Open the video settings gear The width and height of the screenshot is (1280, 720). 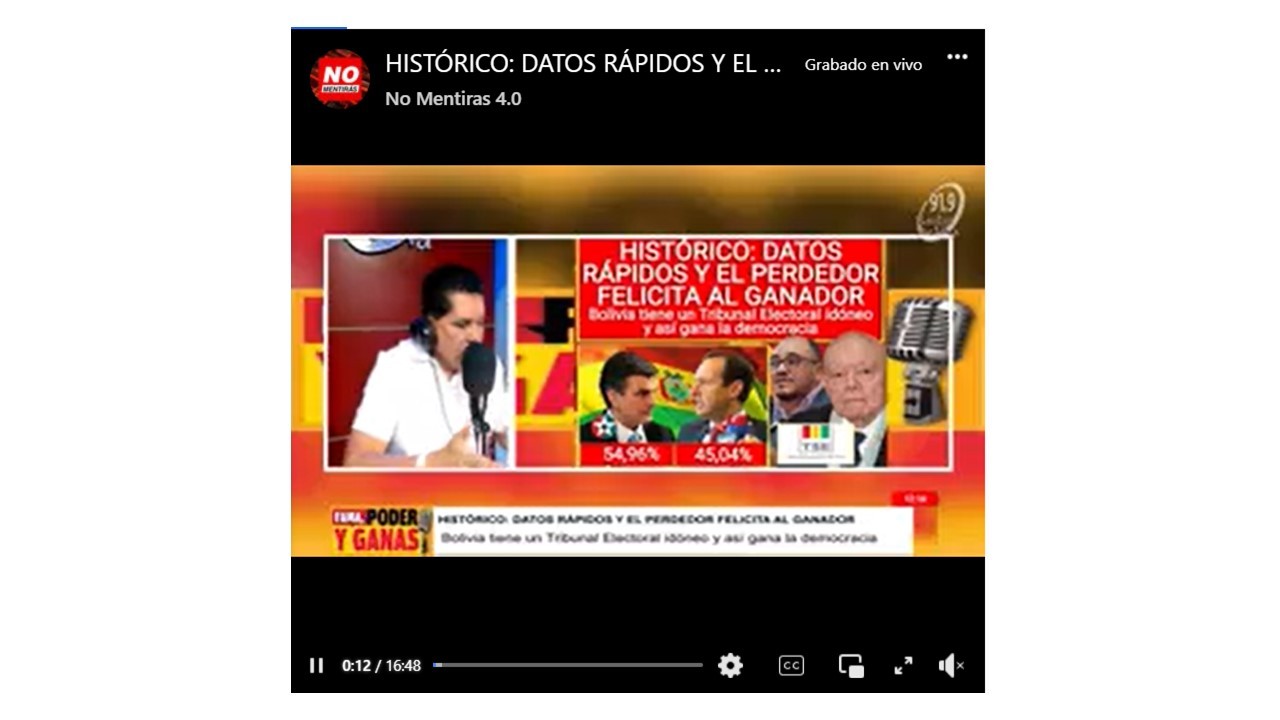coord(730,665)
